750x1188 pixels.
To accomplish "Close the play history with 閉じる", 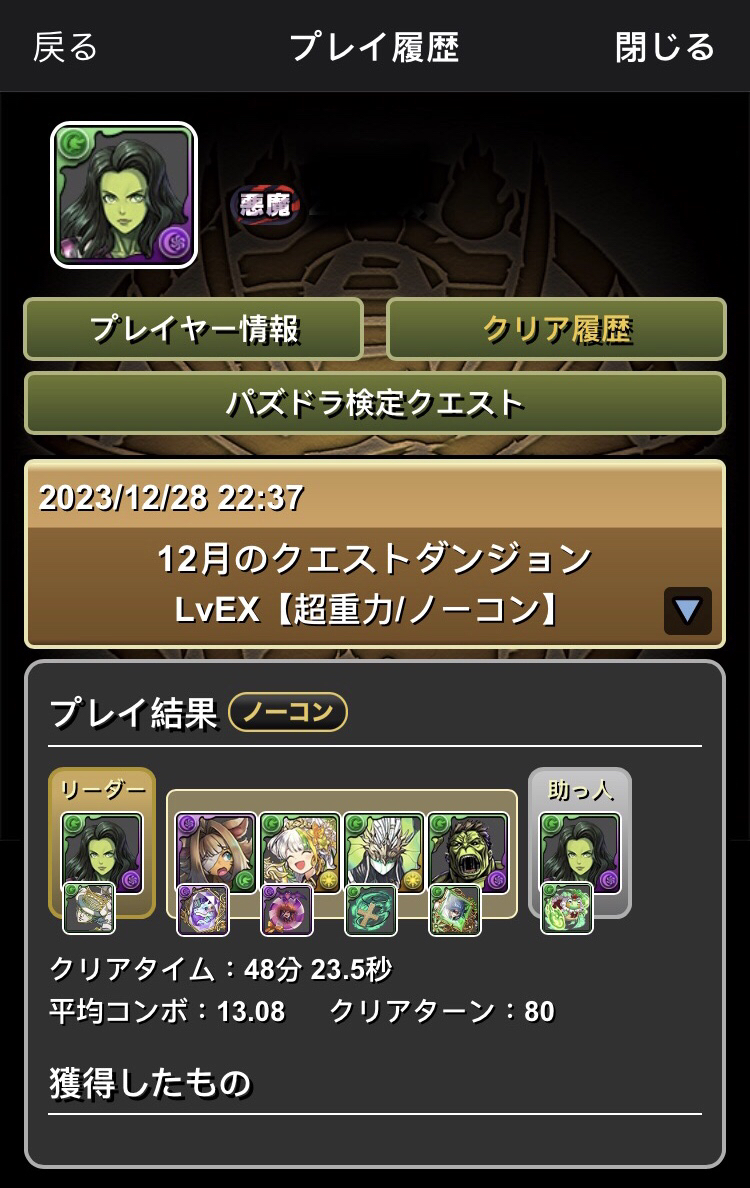I will click(665, 47).
